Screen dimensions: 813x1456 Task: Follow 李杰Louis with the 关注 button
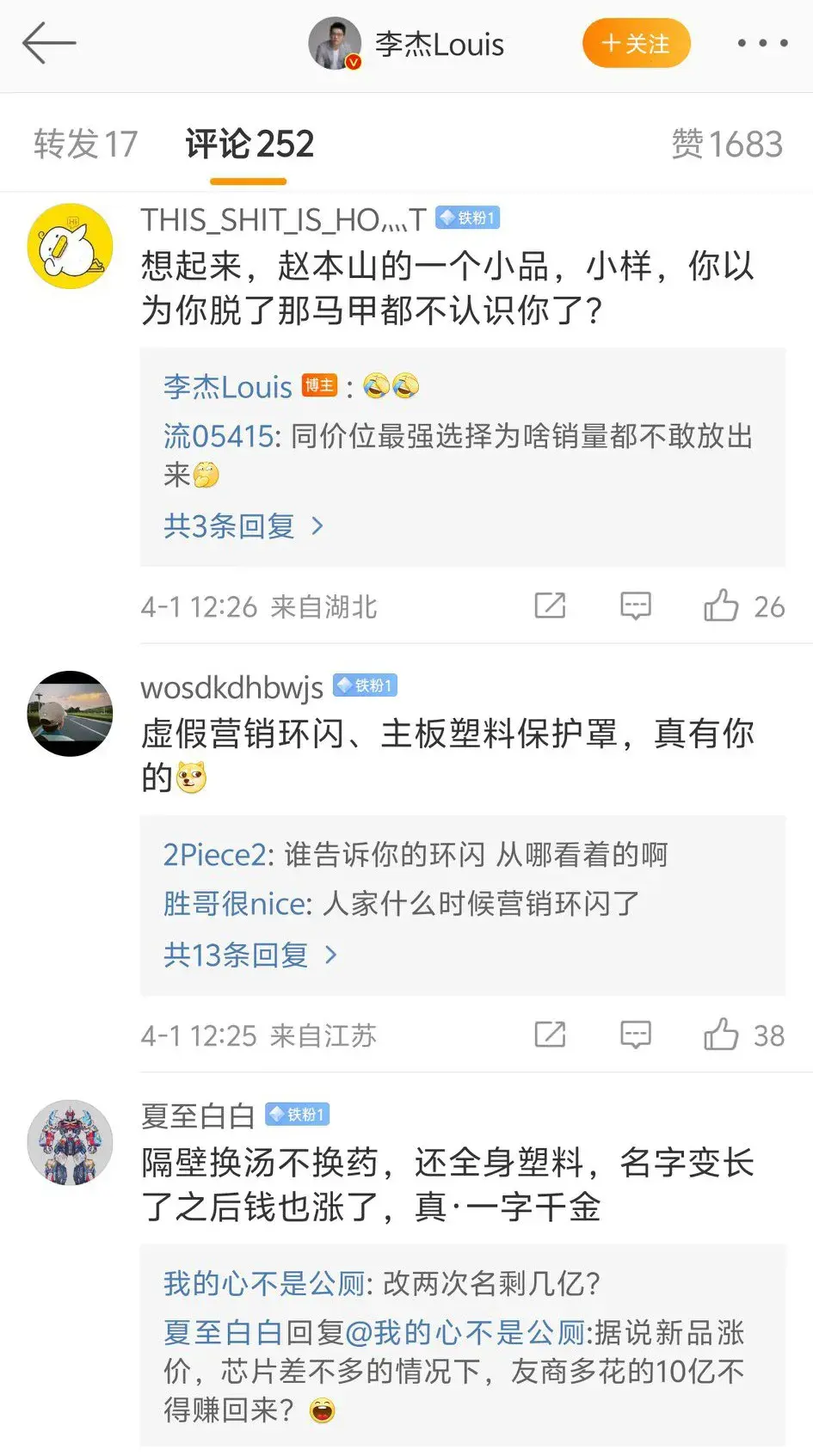coord(636,43)
